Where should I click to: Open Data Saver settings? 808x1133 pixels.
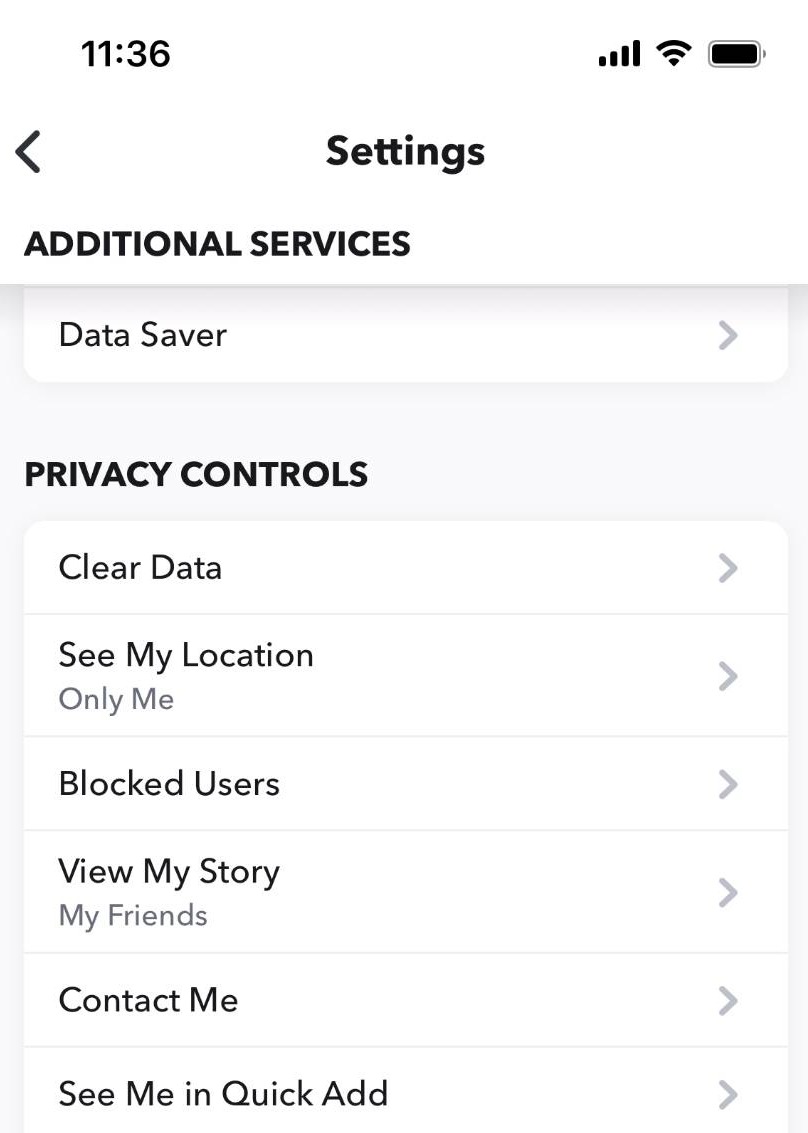click(404, 335)
